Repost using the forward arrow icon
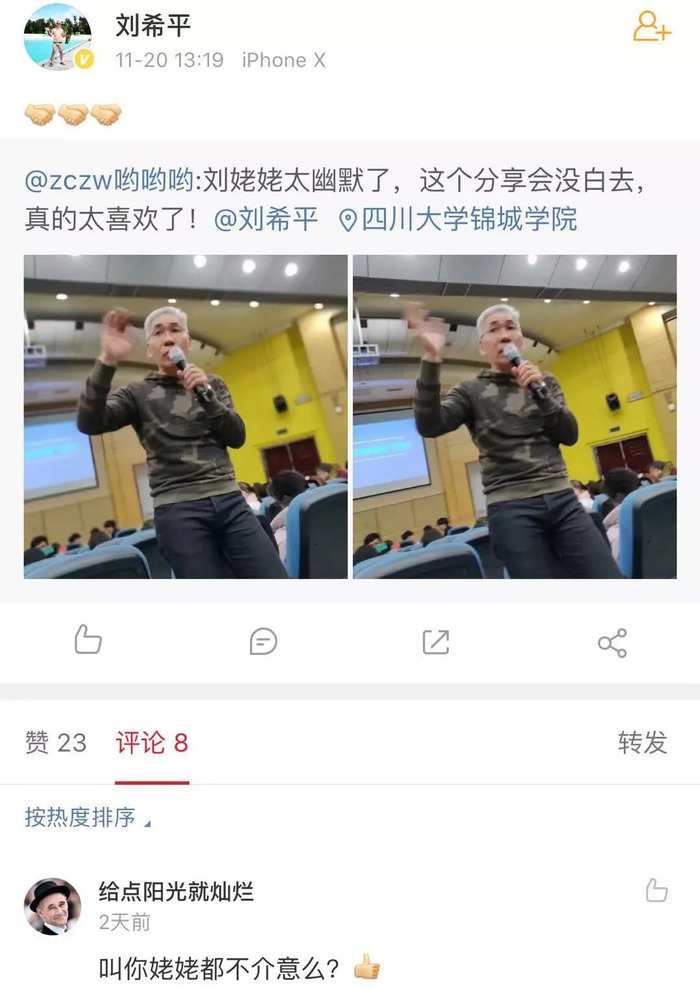Screen dimensions: 700x989 point(436,641)
